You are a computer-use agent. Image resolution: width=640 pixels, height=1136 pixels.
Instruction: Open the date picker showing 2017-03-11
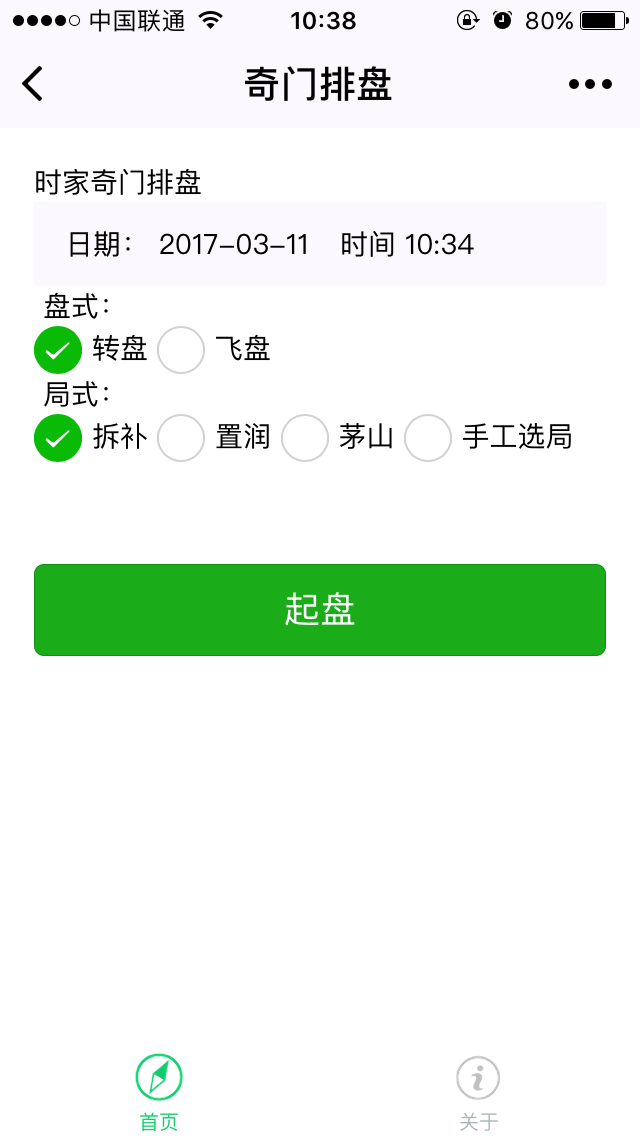coord(233,245)
